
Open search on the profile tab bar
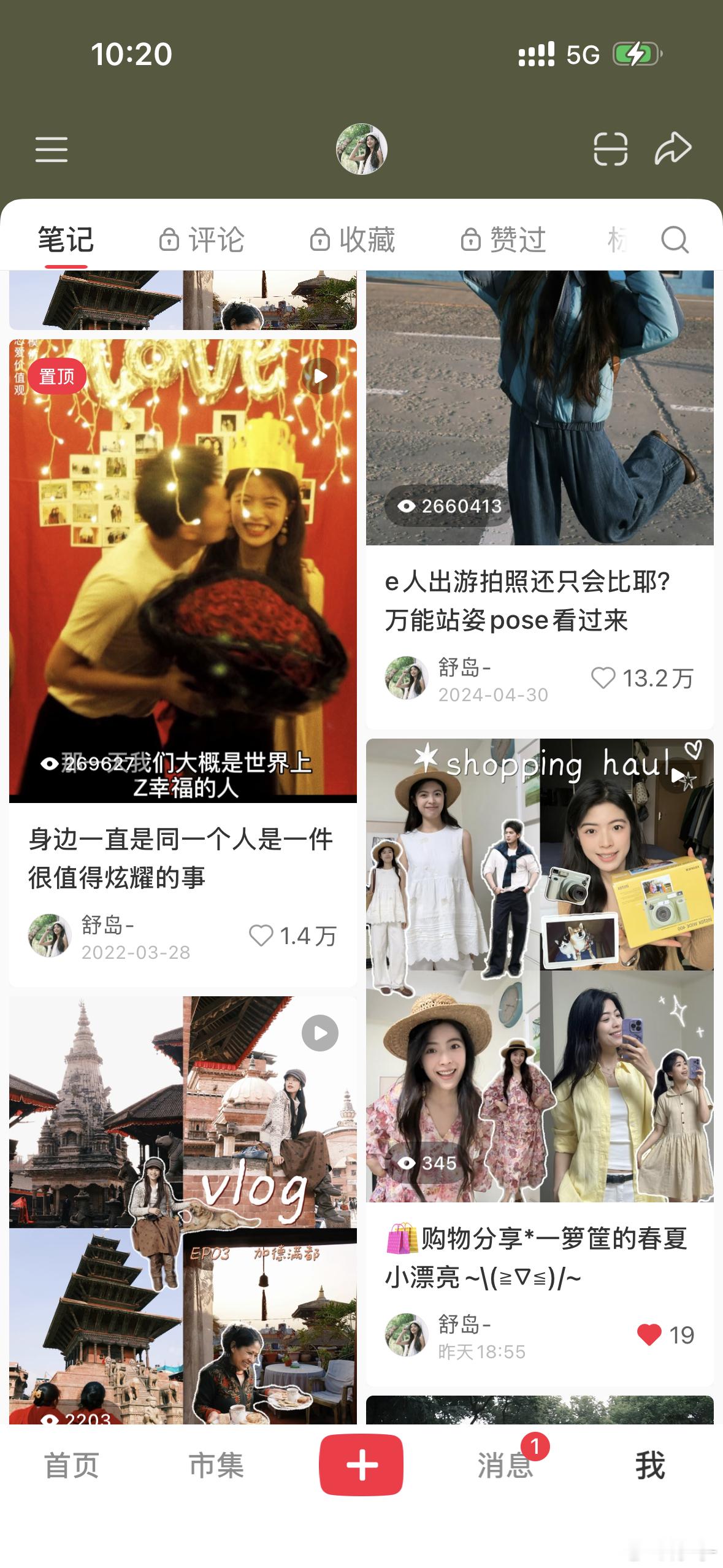click(675, 239)
